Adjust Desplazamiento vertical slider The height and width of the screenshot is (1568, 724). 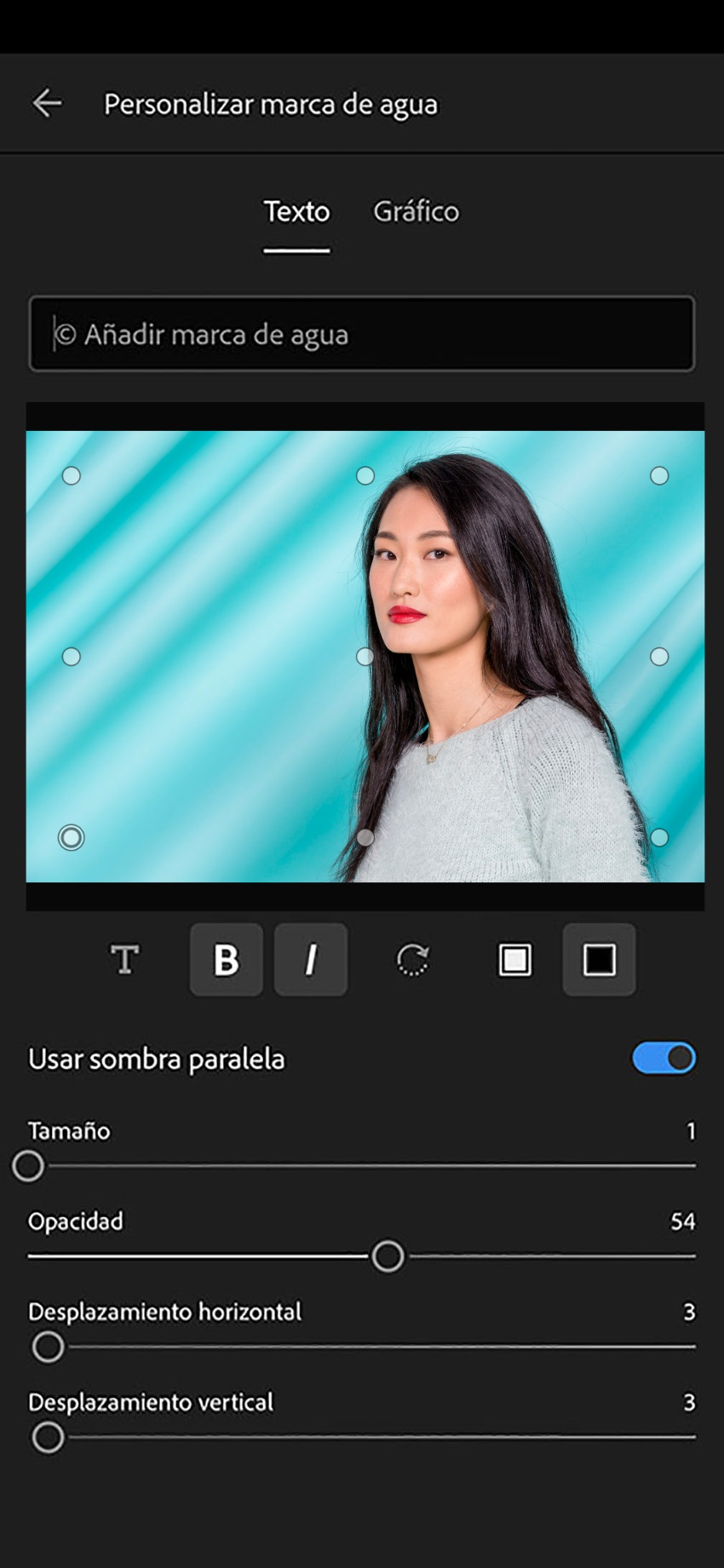[x=48, y=1438]
